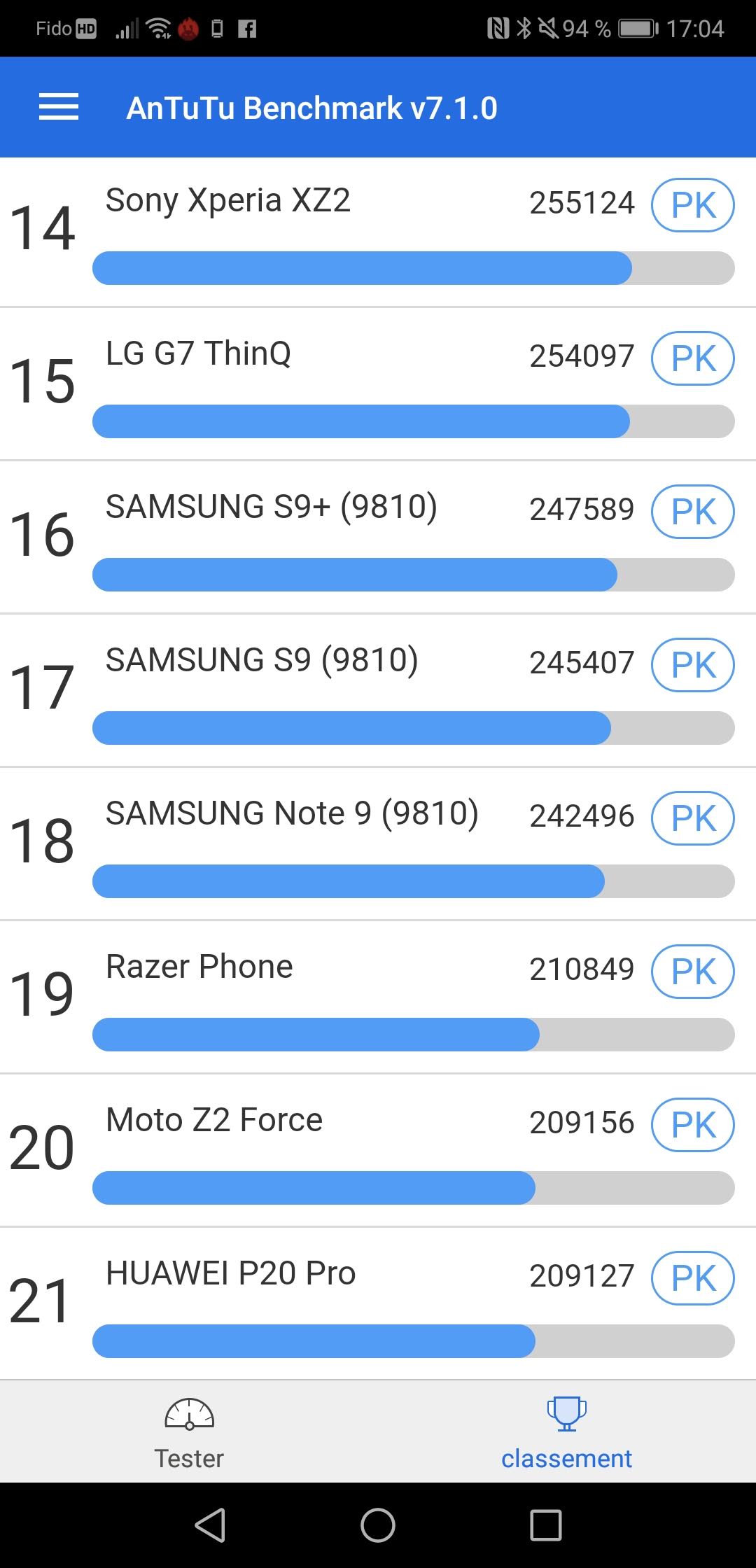The width and height of the screenshot is (756, 1568).
Task: Tap PK next to Sony Xperia XZ2
Action: tap(692, 205)
